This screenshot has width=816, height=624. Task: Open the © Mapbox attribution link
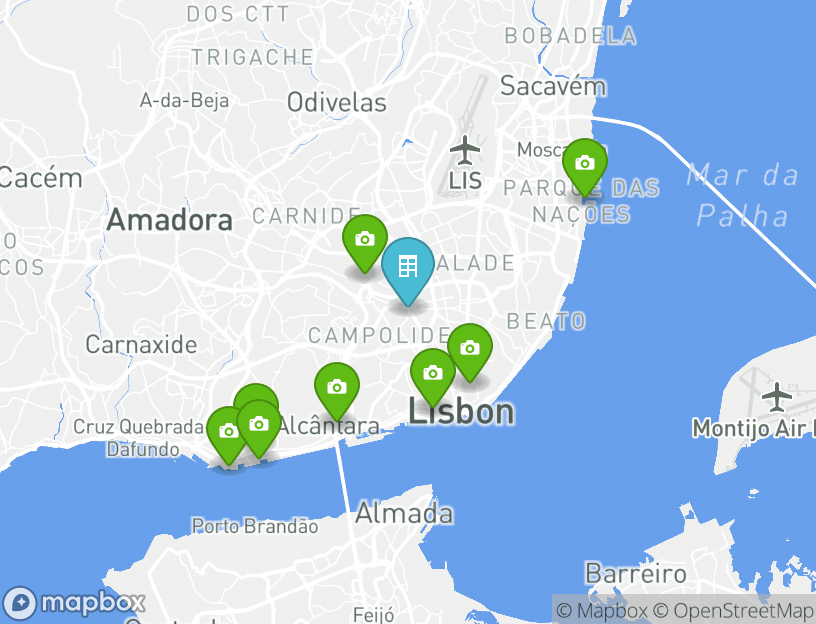[602, 610]
